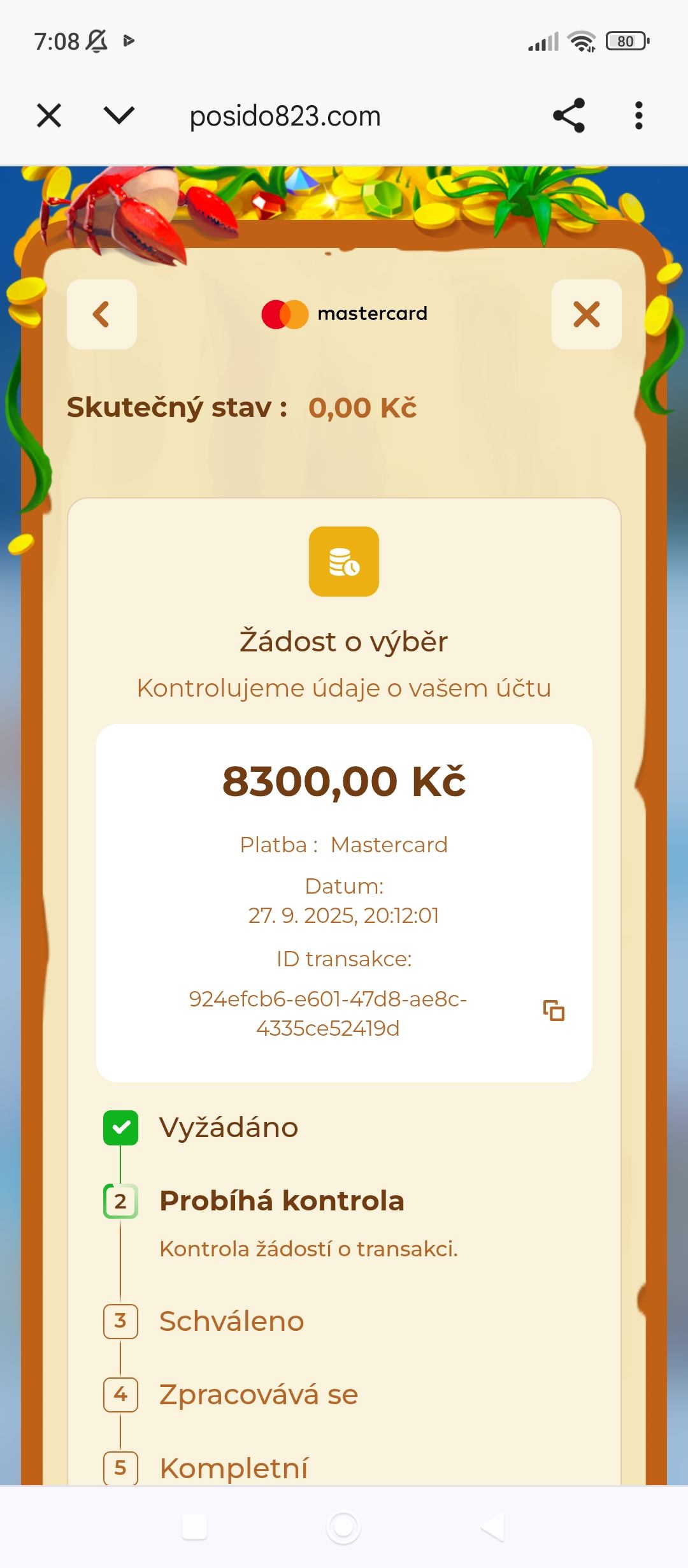Viewport: 688px width, 1568px height.
Task: Tap the system back button
Action: [x=492, y=1528]
